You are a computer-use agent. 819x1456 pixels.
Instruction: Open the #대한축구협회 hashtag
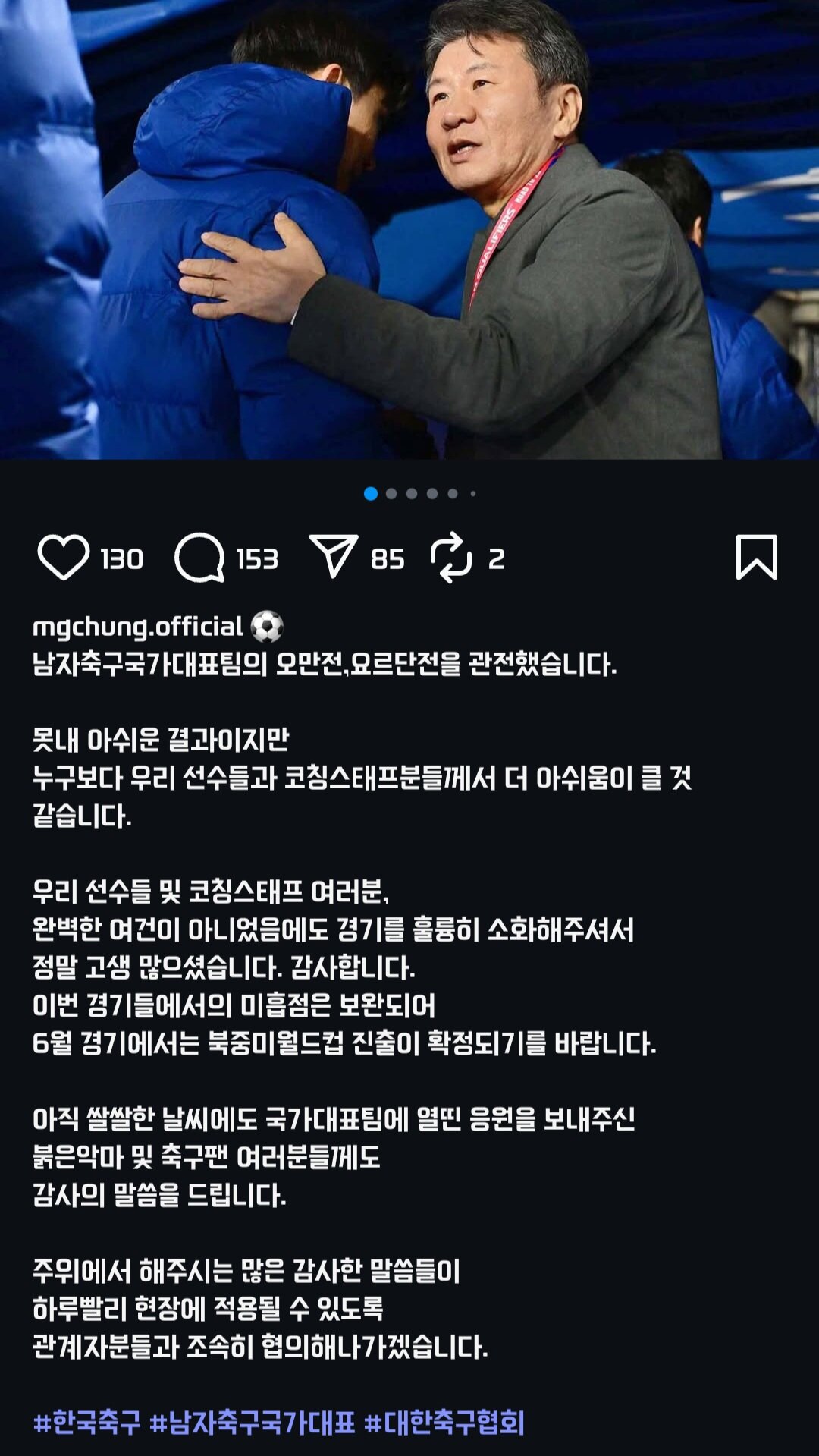444,1422
